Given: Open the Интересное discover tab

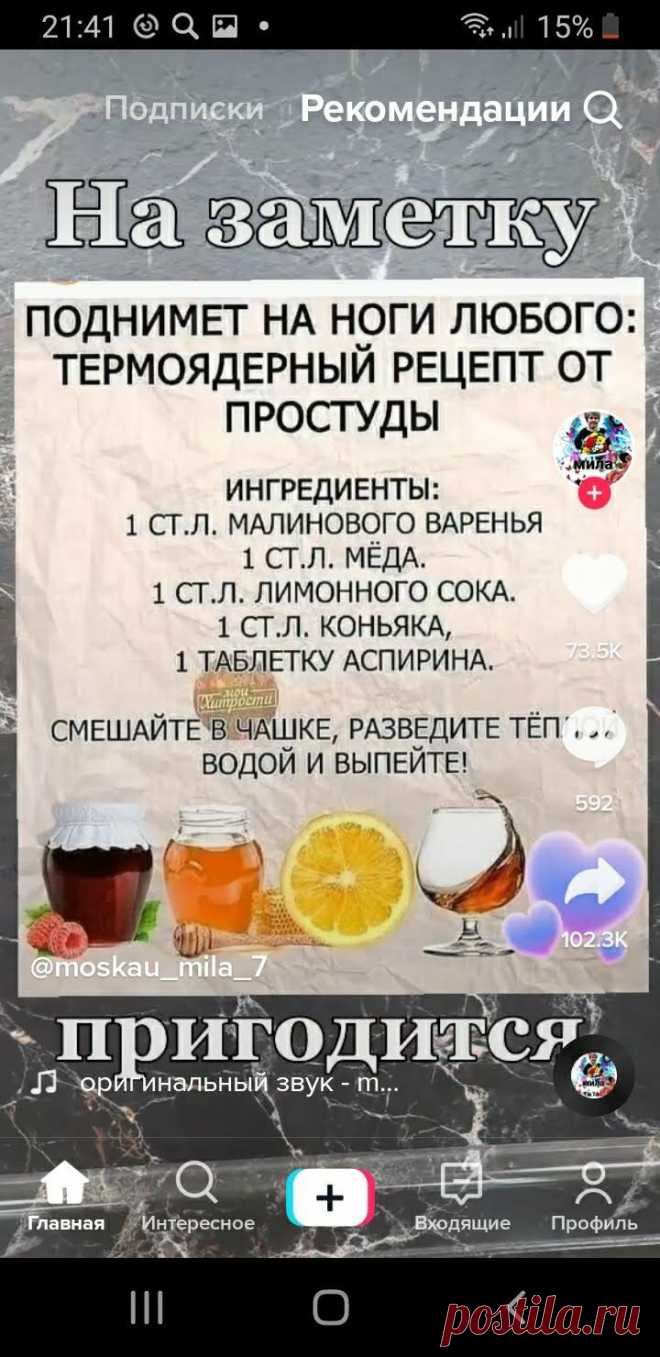Looking at the screenshot, I should (198, 1195).
